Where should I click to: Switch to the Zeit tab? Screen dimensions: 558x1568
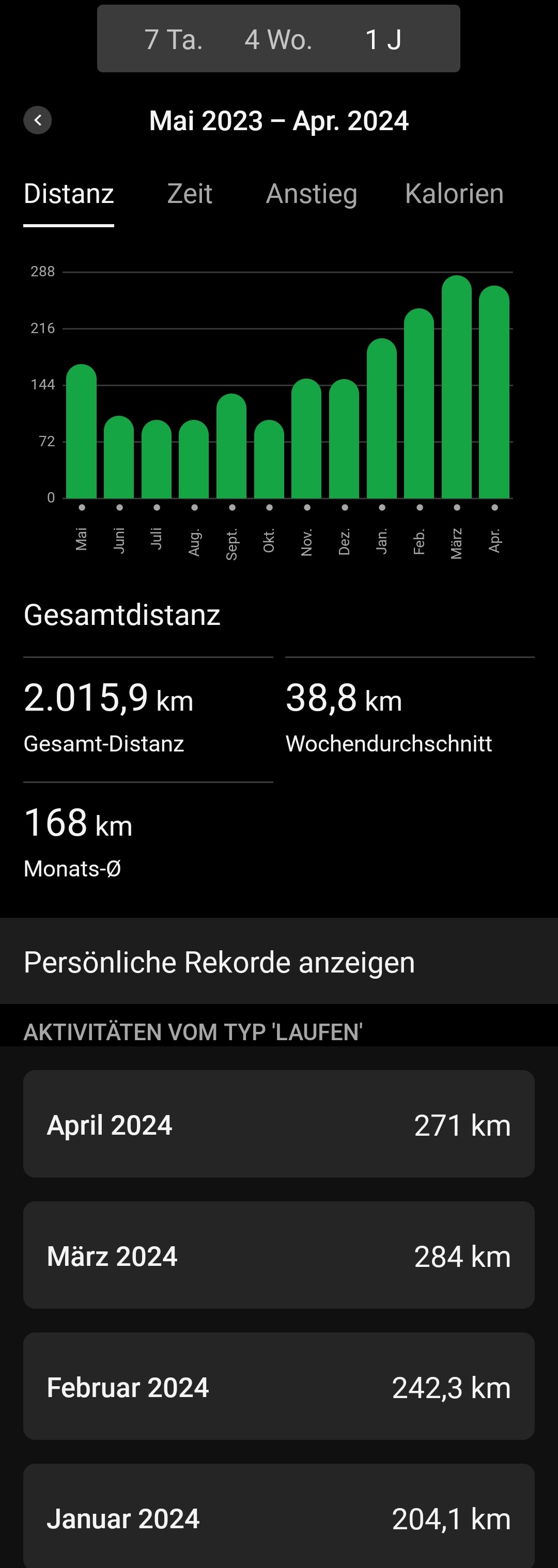190,194
